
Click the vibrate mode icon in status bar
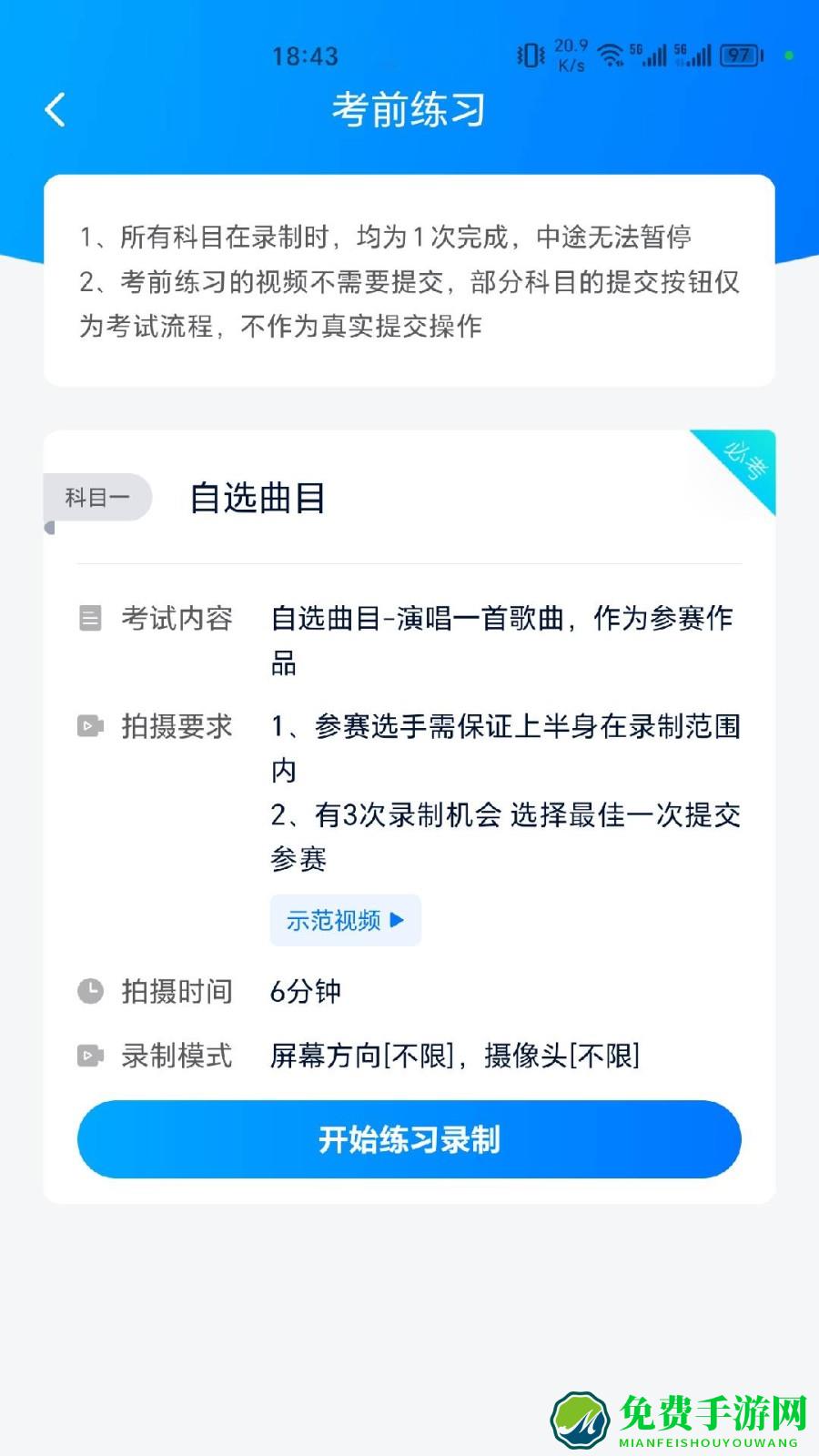(x=529, y=56)
